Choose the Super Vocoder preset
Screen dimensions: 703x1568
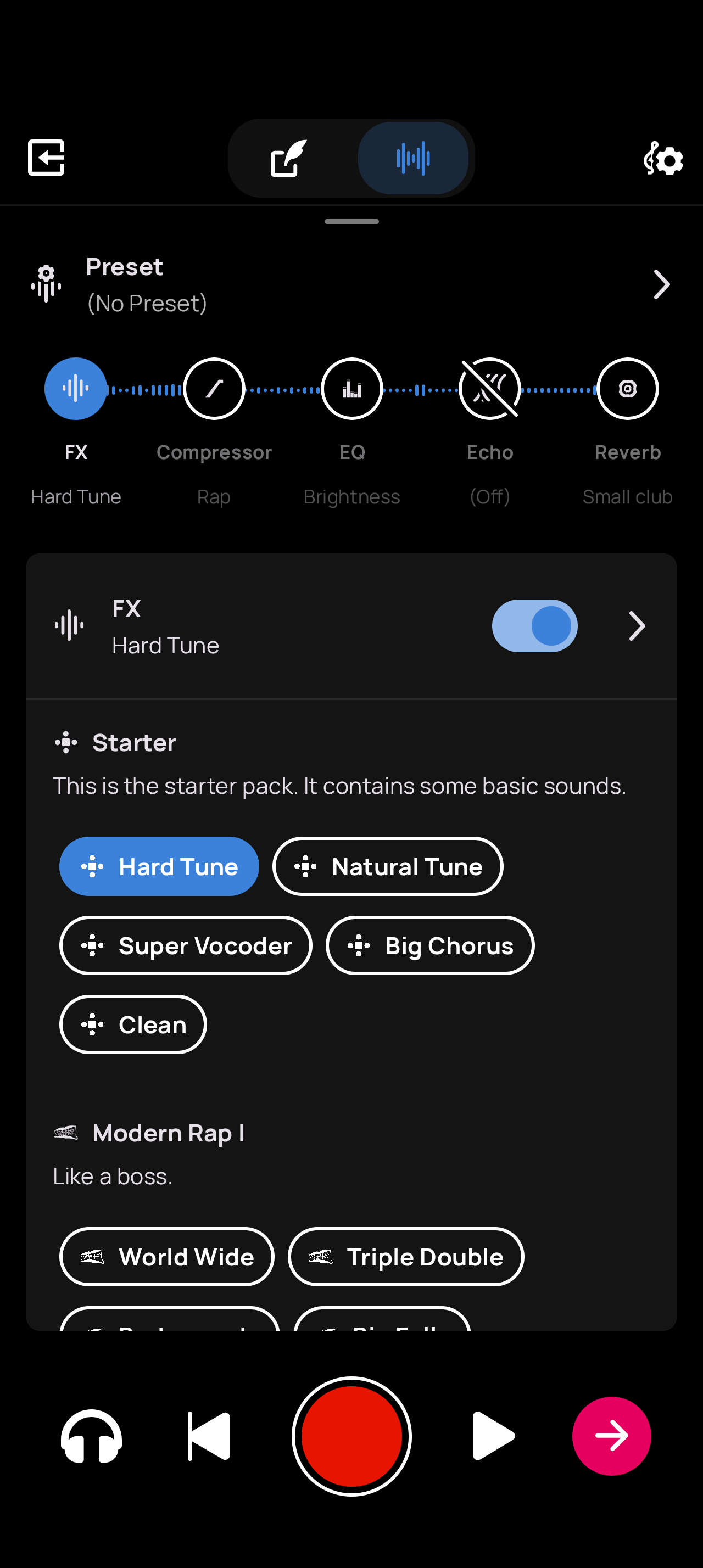186,945
